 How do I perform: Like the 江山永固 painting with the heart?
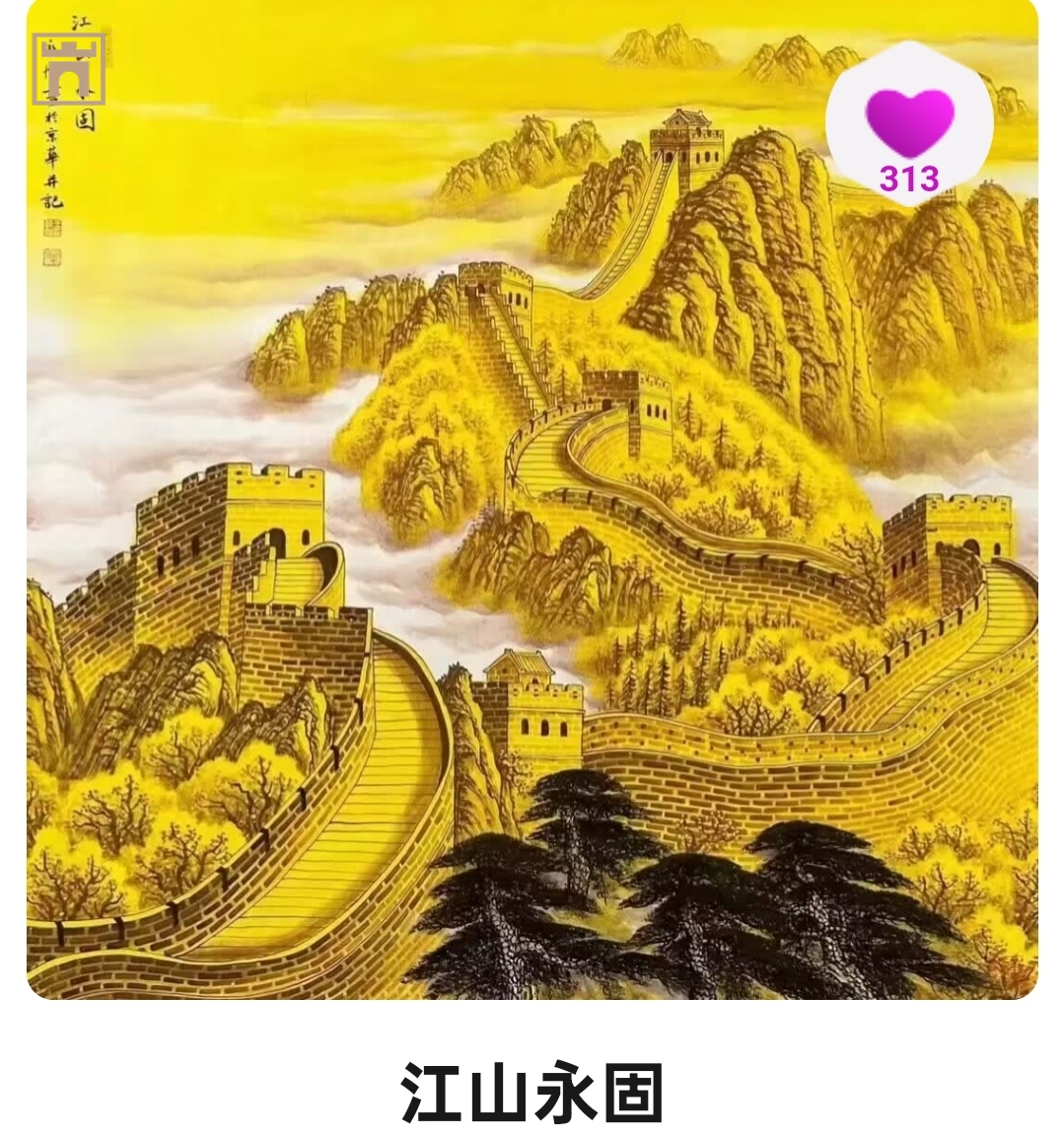909,121
